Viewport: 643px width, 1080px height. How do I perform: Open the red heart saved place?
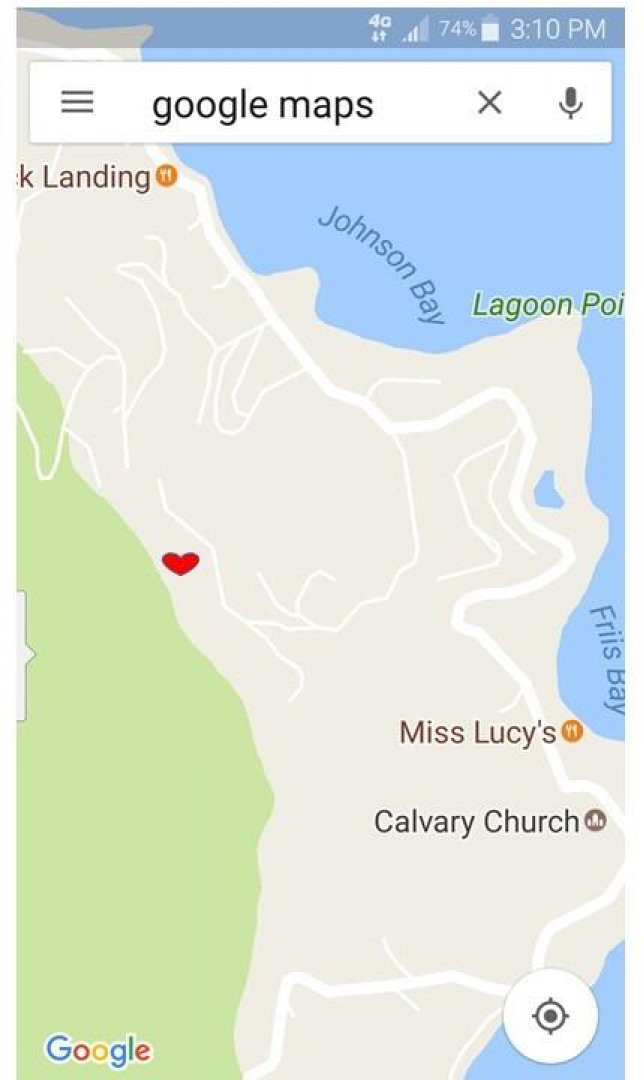(x=181, y=564)
